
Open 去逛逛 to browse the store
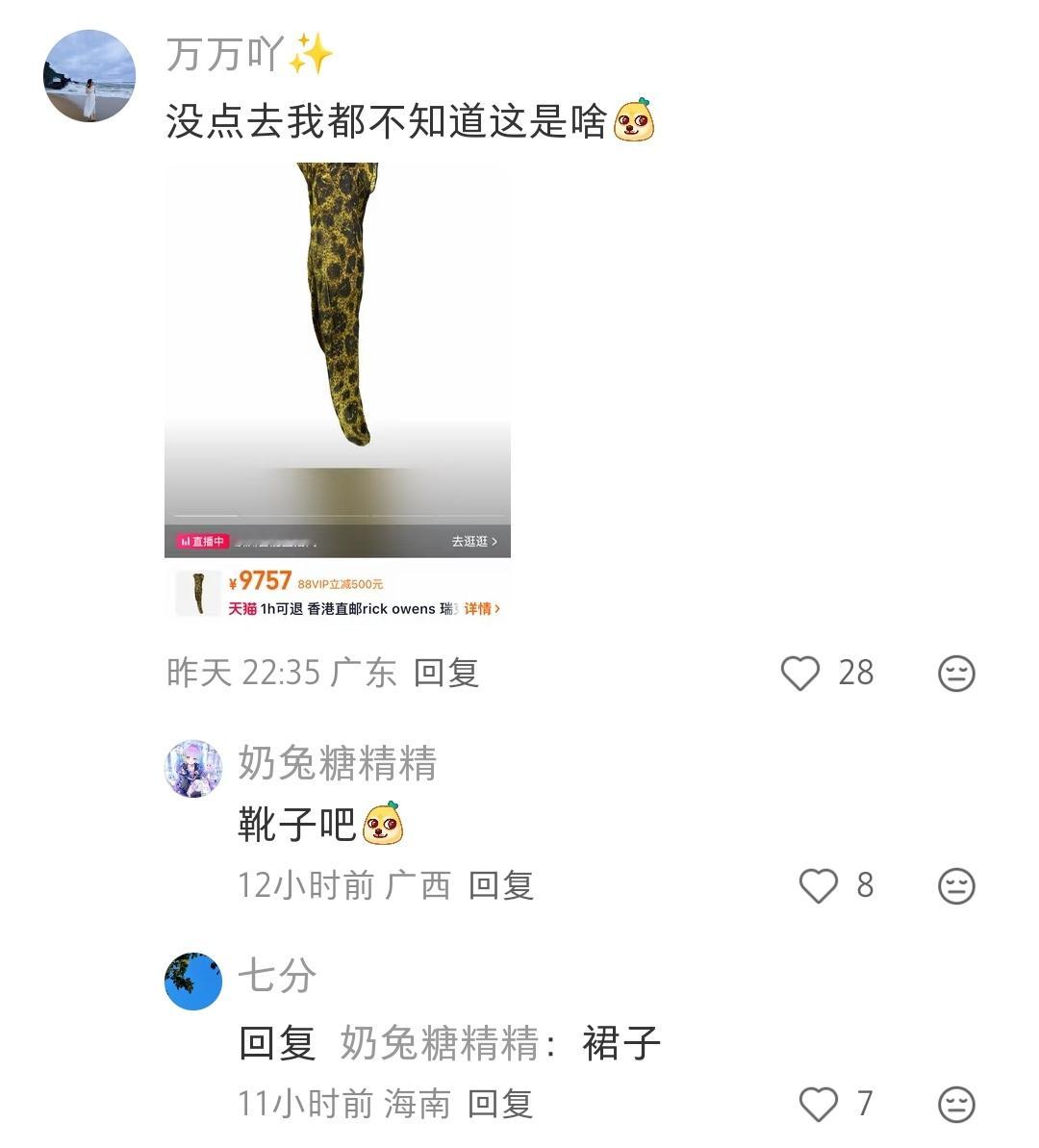tap(470, 541)
